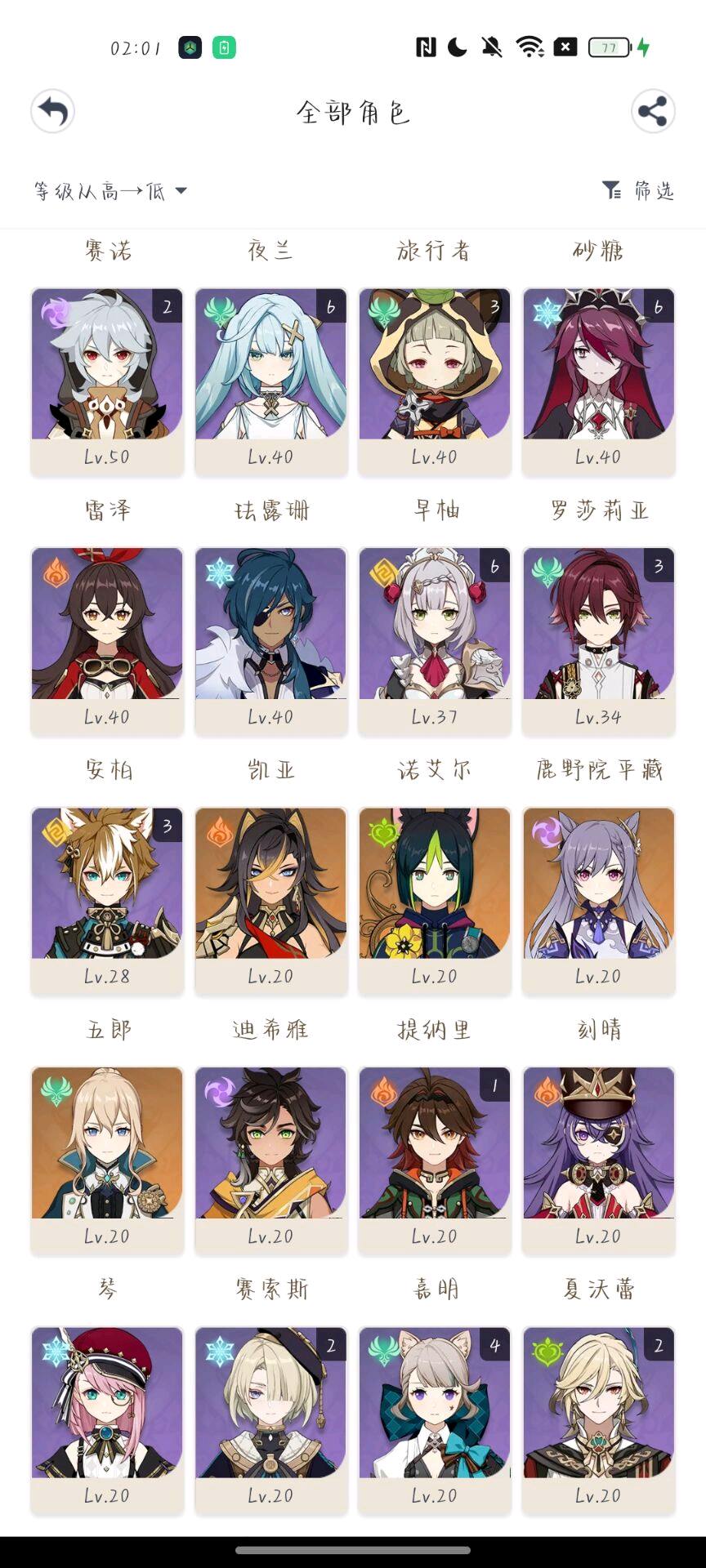Go back using the arrow button
This screenshot has width=706, height=1568.
(x=53, y=111)
